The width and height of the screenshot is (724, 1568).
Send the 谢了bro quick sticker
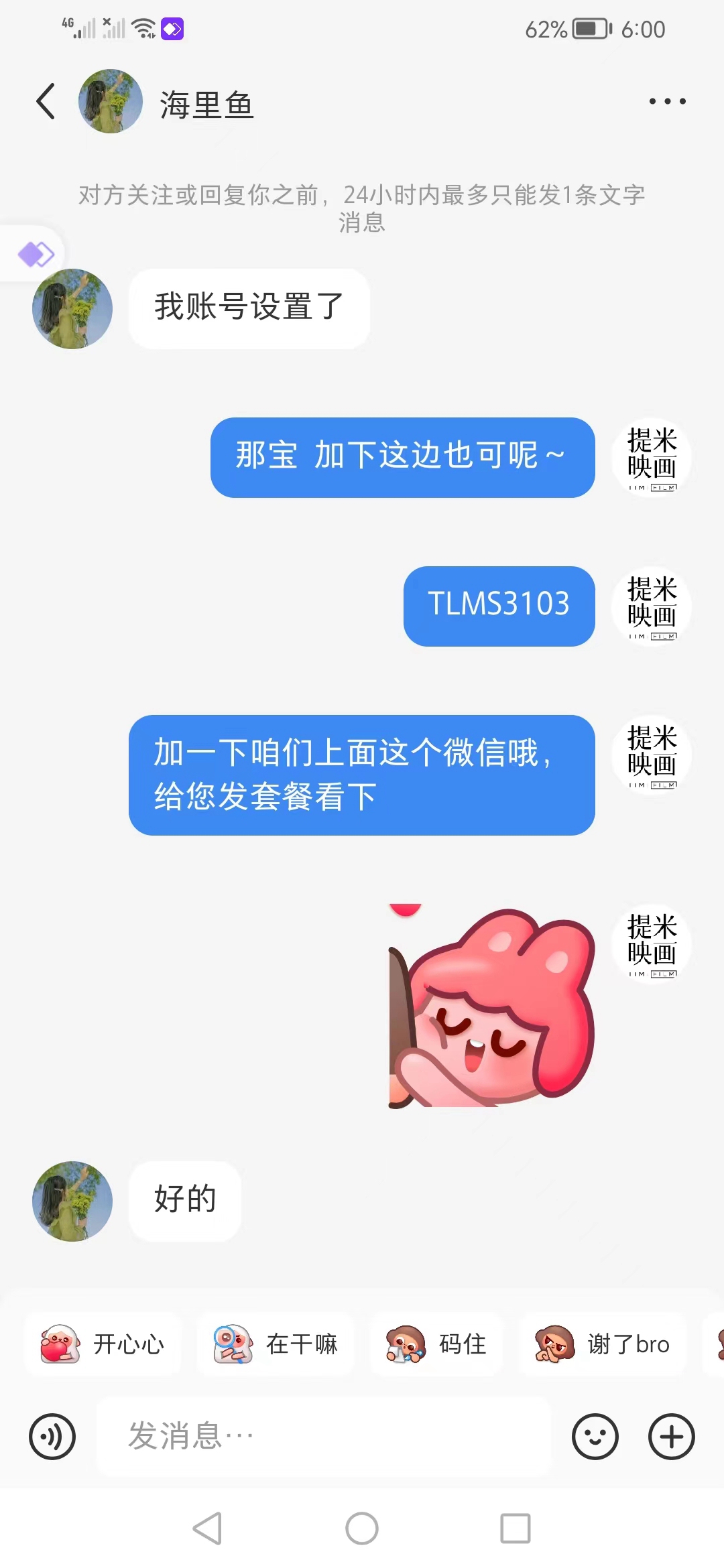click(603, 1344)
